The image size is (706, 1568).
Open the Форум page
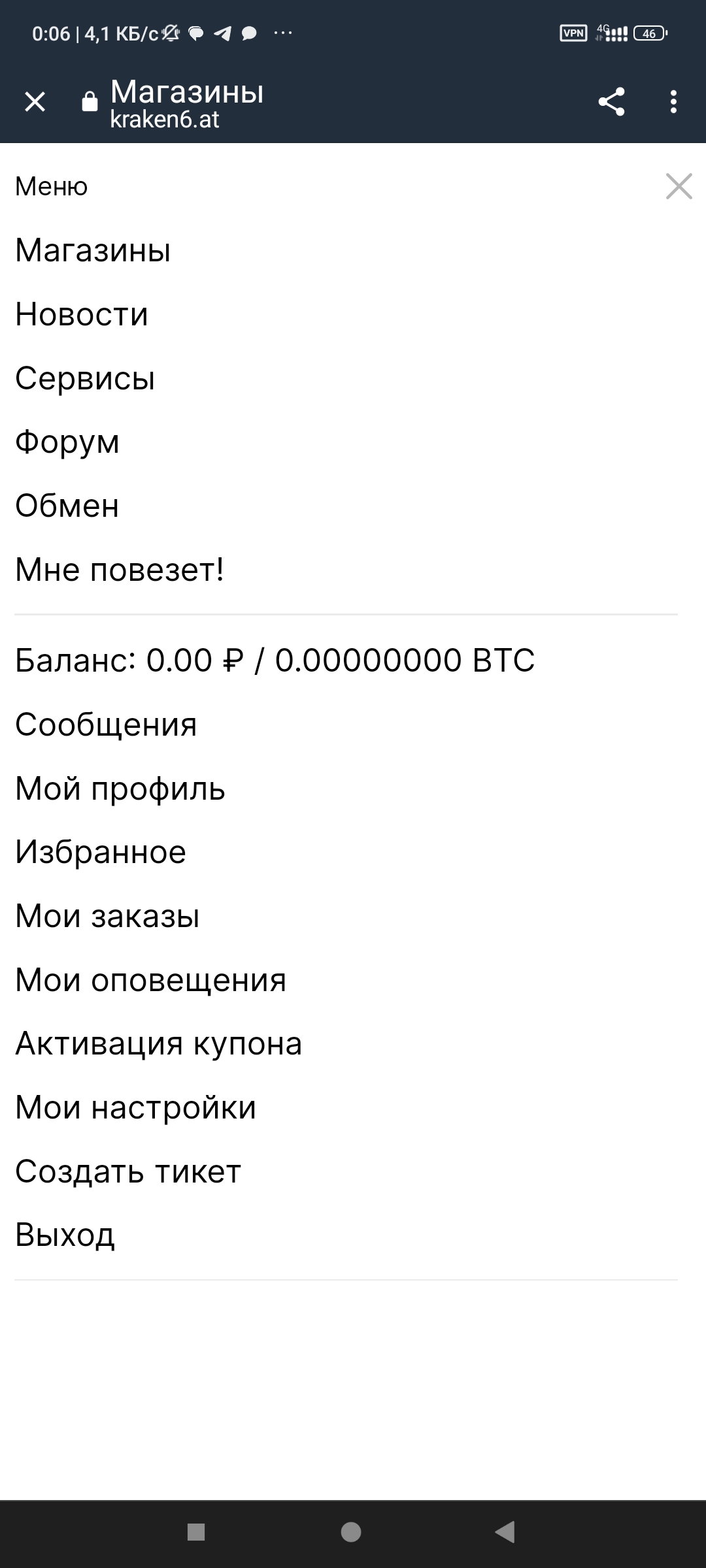tap(67, 442)
